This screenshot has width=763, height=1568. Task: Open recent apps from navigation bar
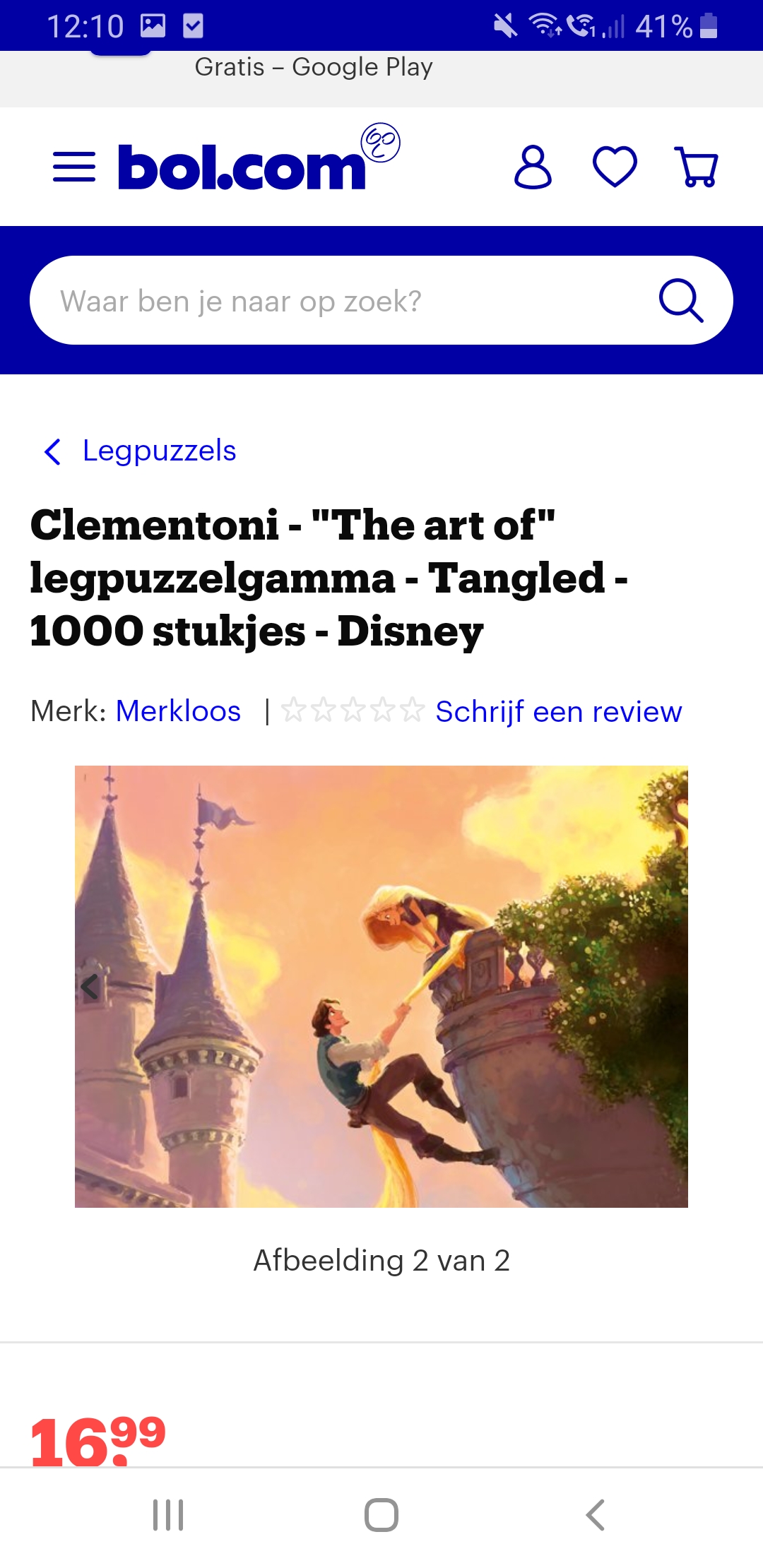click(x=168, y=1515)
